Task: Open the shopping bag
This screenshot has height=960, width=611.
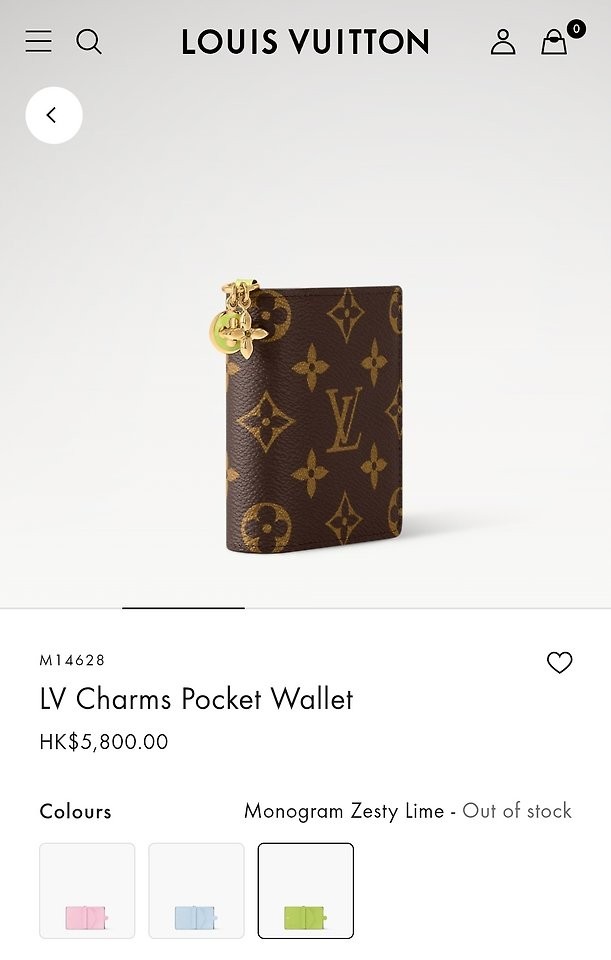Action: point(554,41)
